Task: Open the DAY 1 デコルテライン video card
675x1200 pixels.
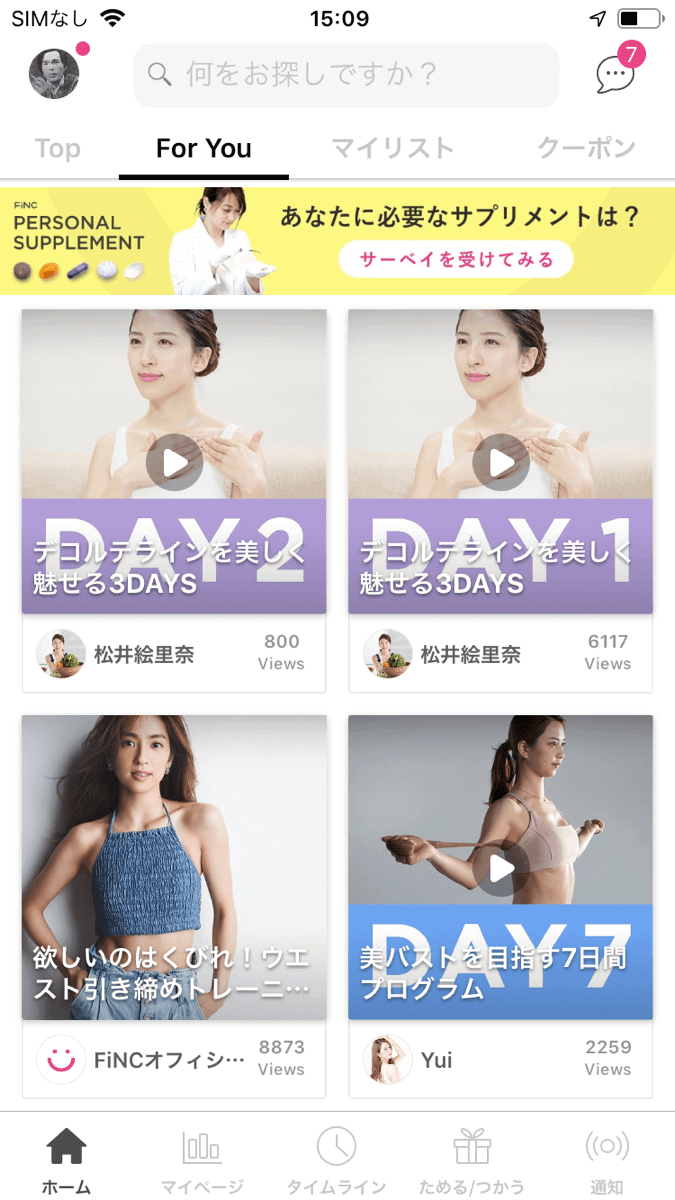Action: [x=500, y=462]
